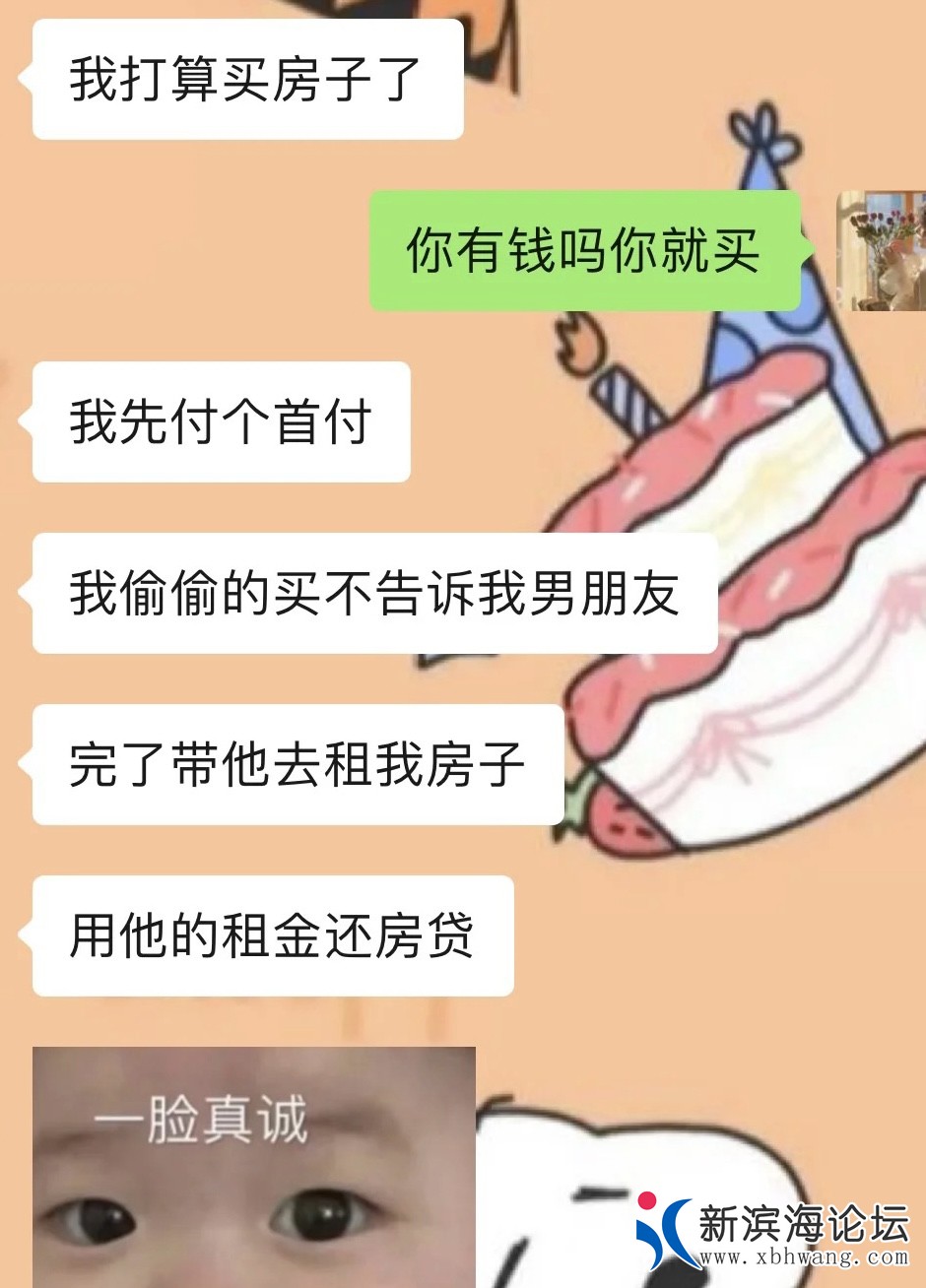Open the 一脸真诚 sticker image
The image size is (926, 1288).
253,1167
